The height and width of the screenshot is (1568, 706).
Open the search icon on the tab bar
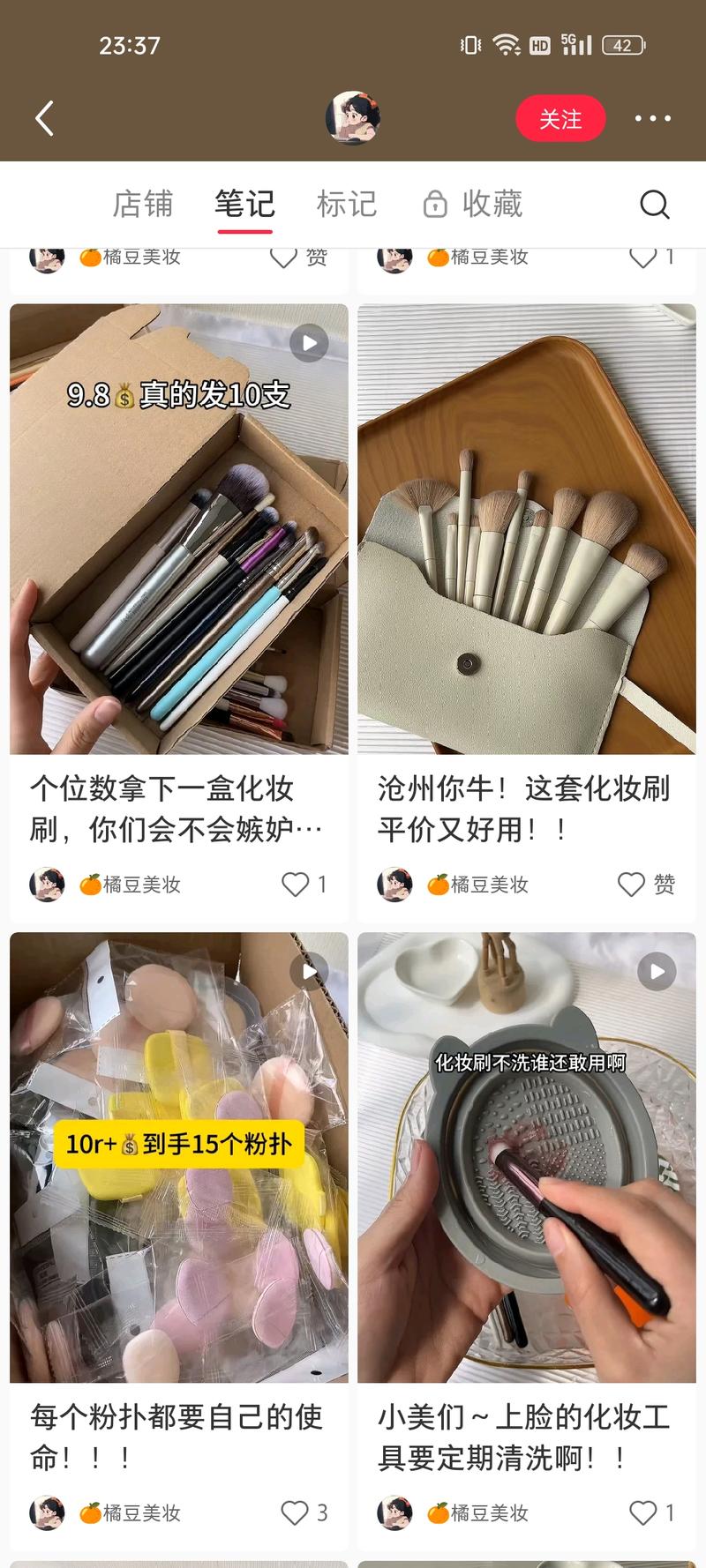click(654, 204)
